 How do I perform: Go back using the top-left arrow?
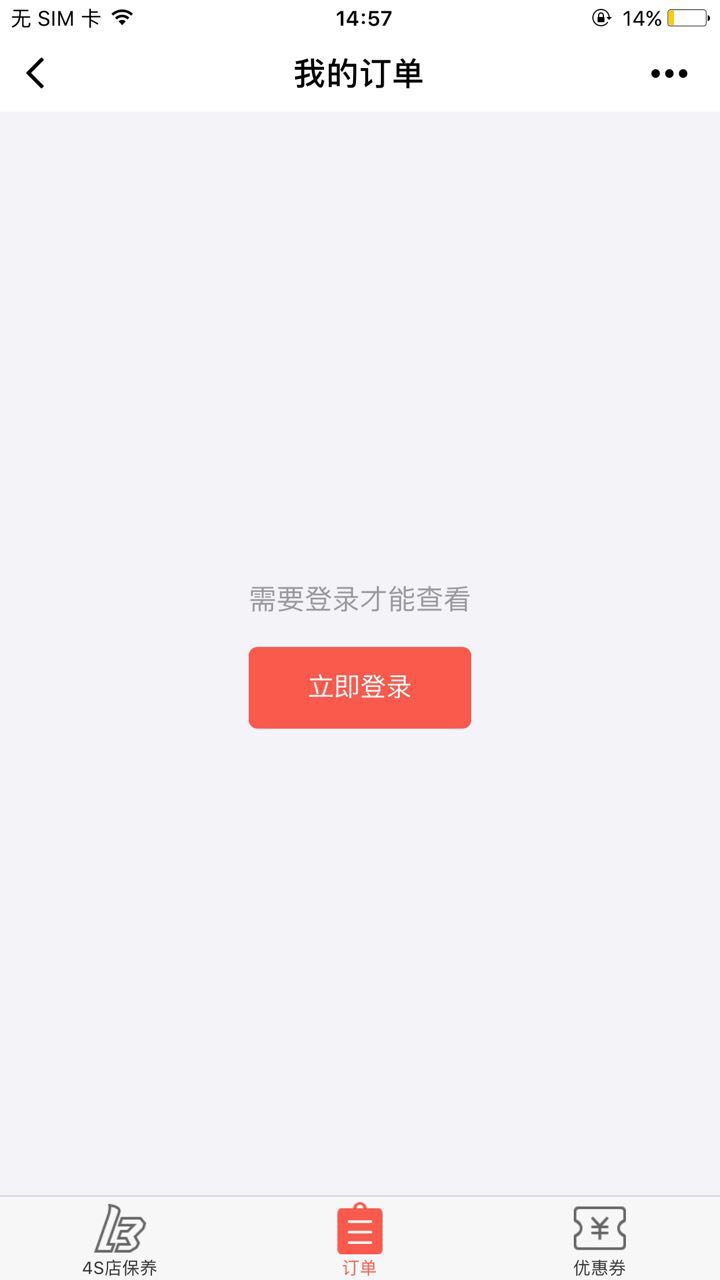point(36,73)
